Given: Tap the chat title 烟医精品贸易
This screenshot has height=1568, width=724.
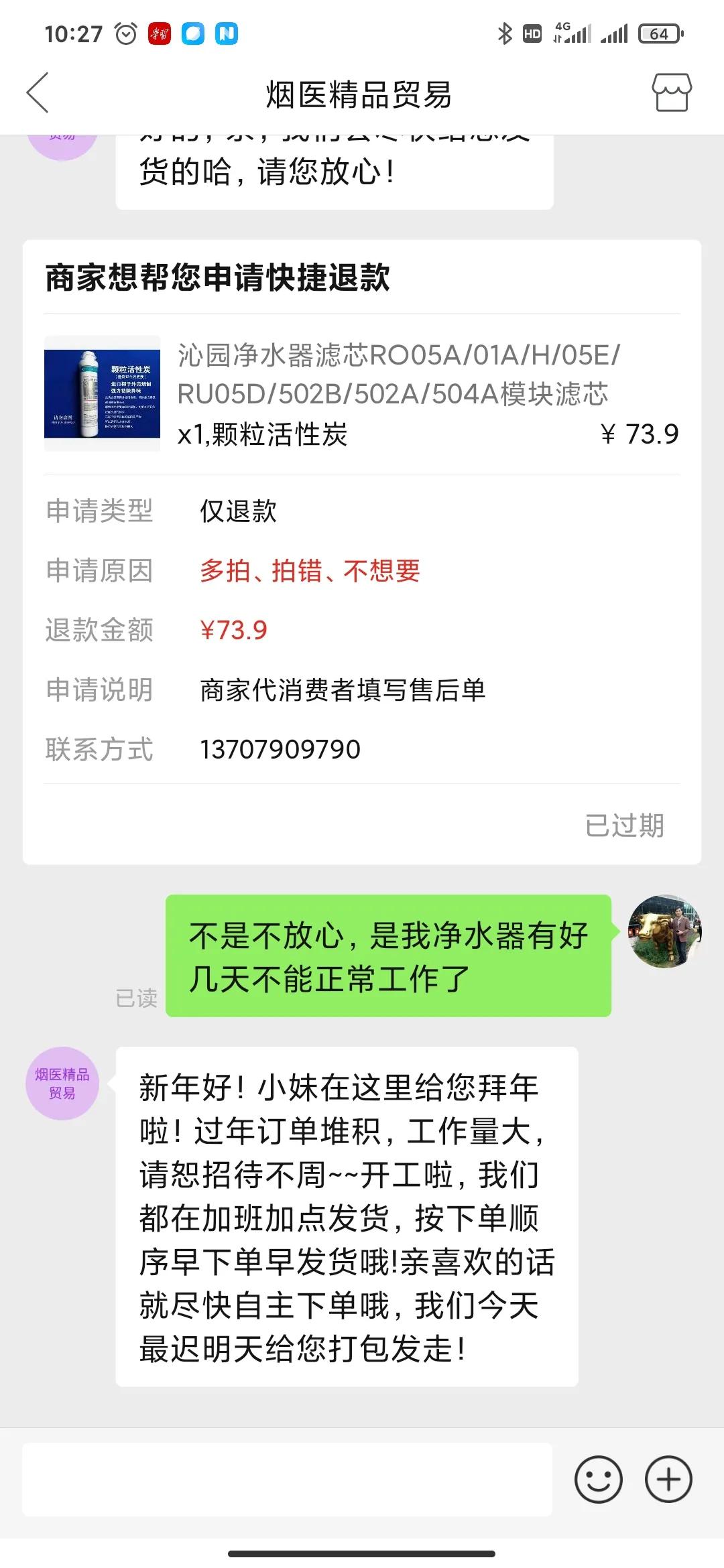Looking at the screenshot, I should (360, 94).
